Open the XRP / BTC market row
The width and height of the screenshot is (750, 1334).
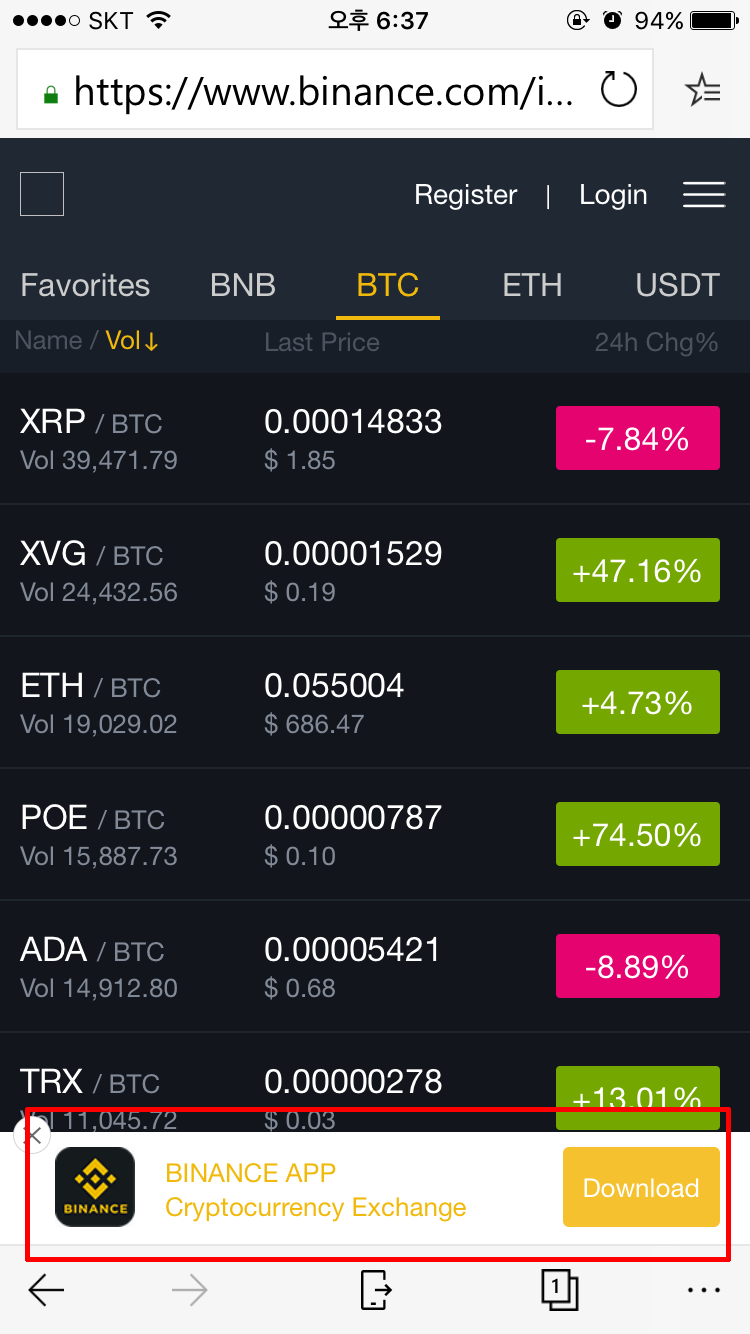tap(375, 438)
